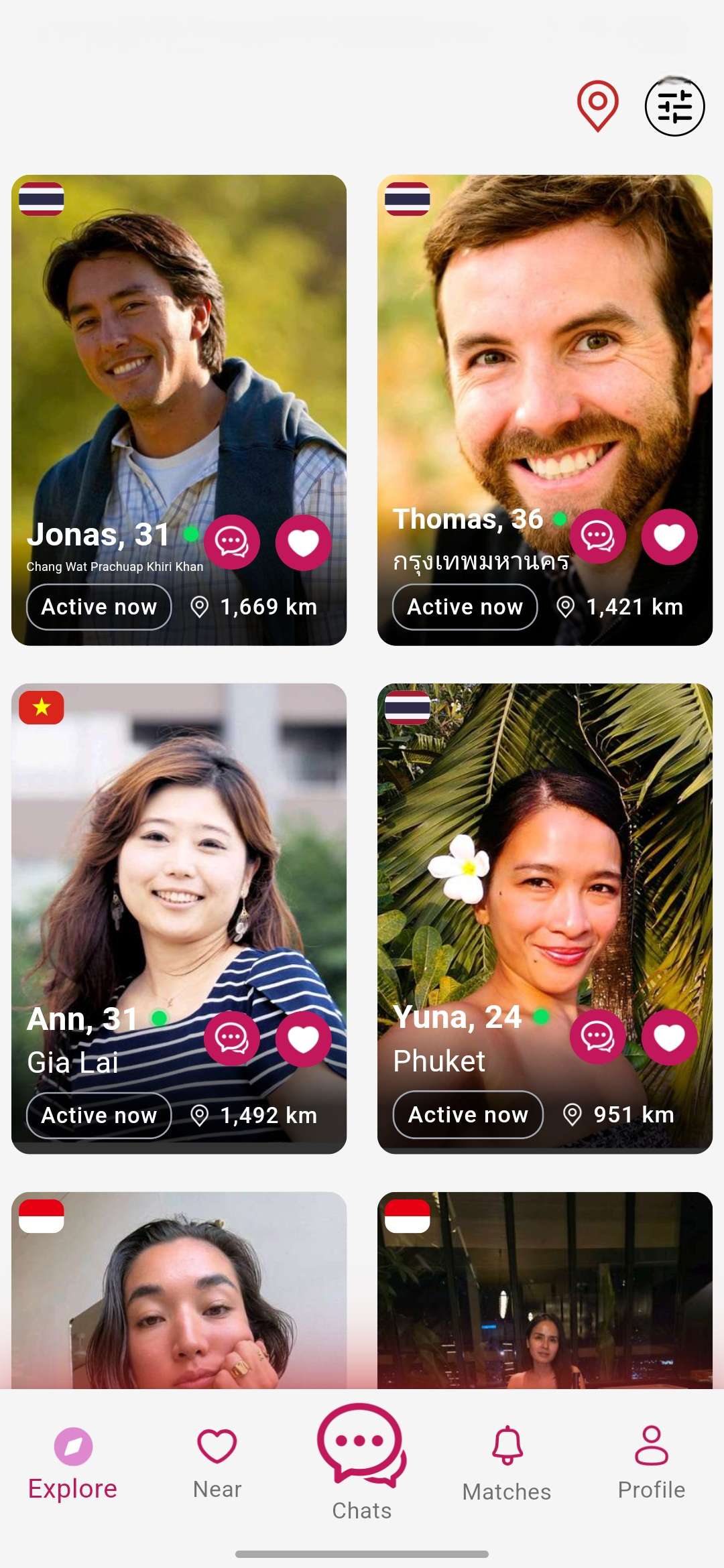The height and width of the screenshot is (1568, 724).
Task: Click the Indonesian flag on the bottom-left card
Action: [42, 1217]
